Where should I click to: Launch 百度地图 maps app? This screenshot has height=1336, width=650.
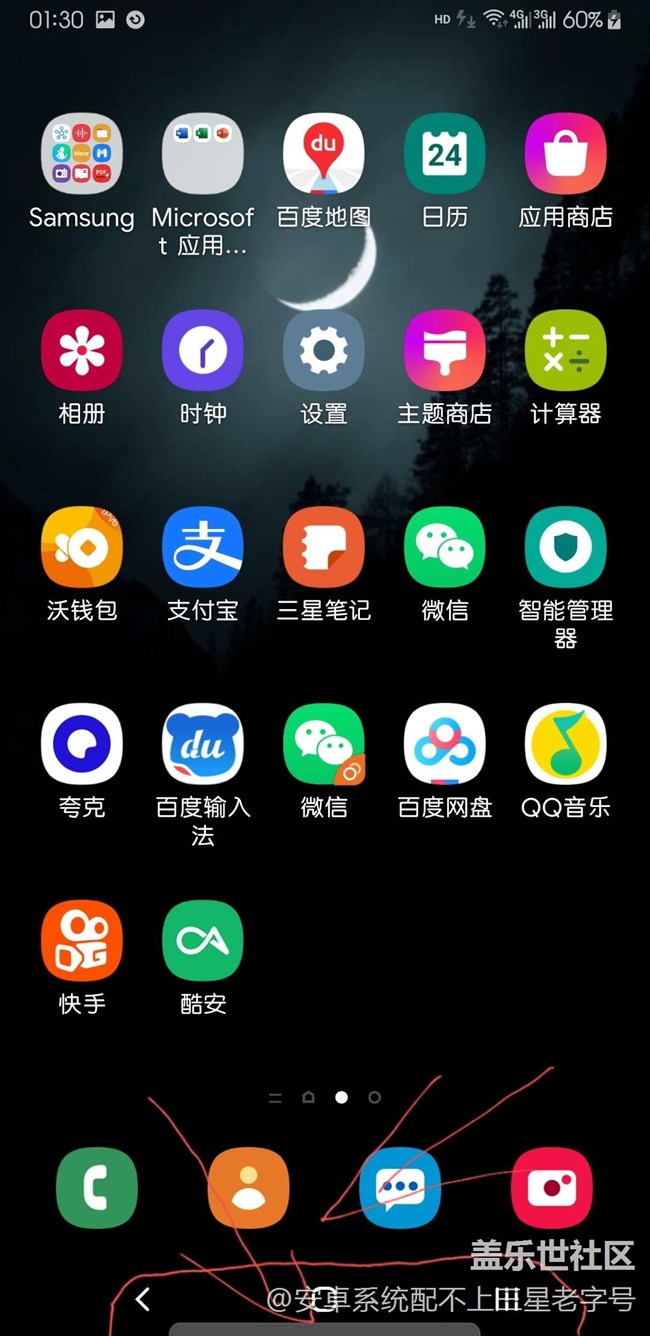point(324,154)
